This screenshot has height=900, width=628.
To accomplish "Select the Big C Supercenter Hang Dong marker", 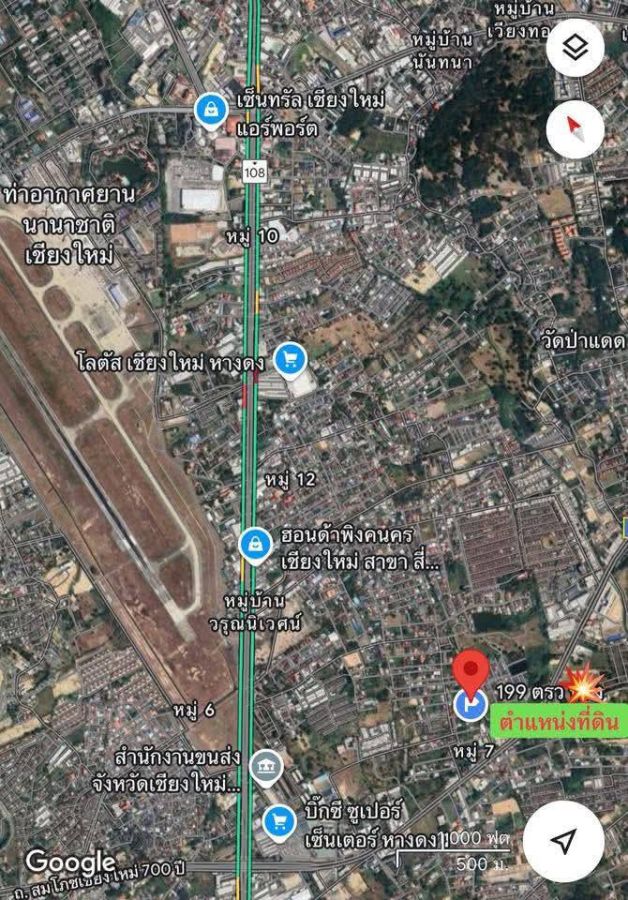I will 278,822.
